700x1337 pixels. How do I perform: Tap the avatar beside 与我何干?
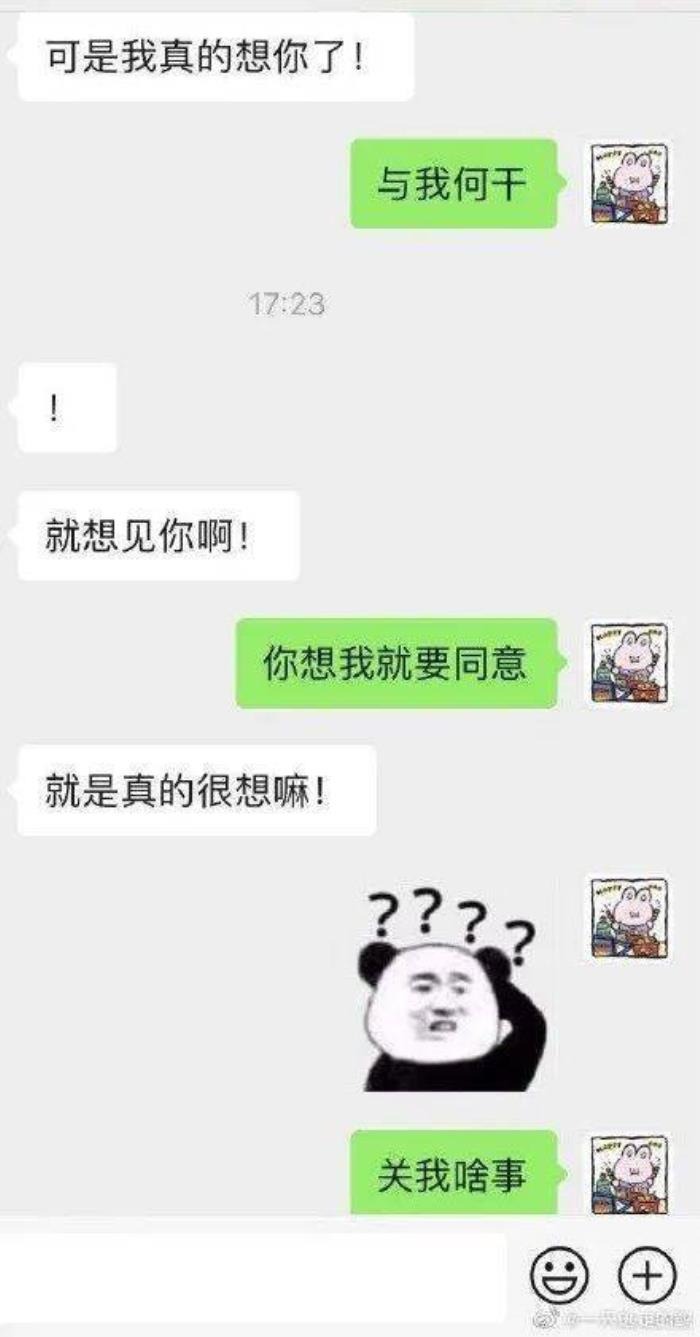pyautogui.click(x=628, y=184)
